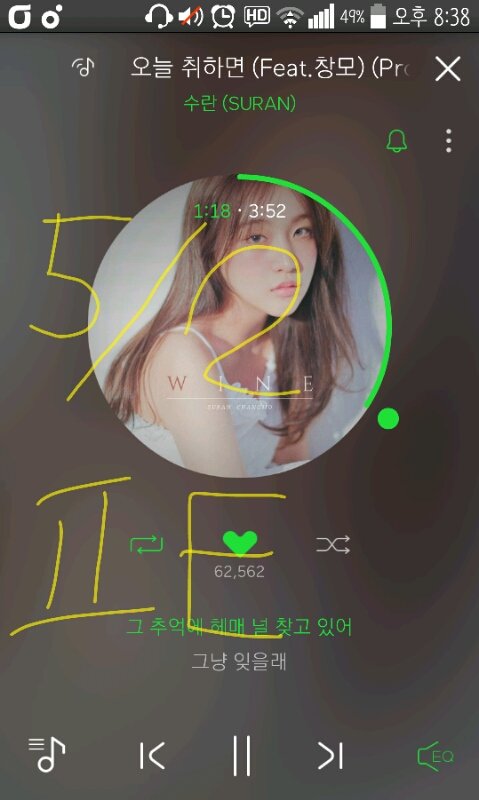Toggle shuffle playback
This screenshot has width=479, height=800.
(333, 545)
